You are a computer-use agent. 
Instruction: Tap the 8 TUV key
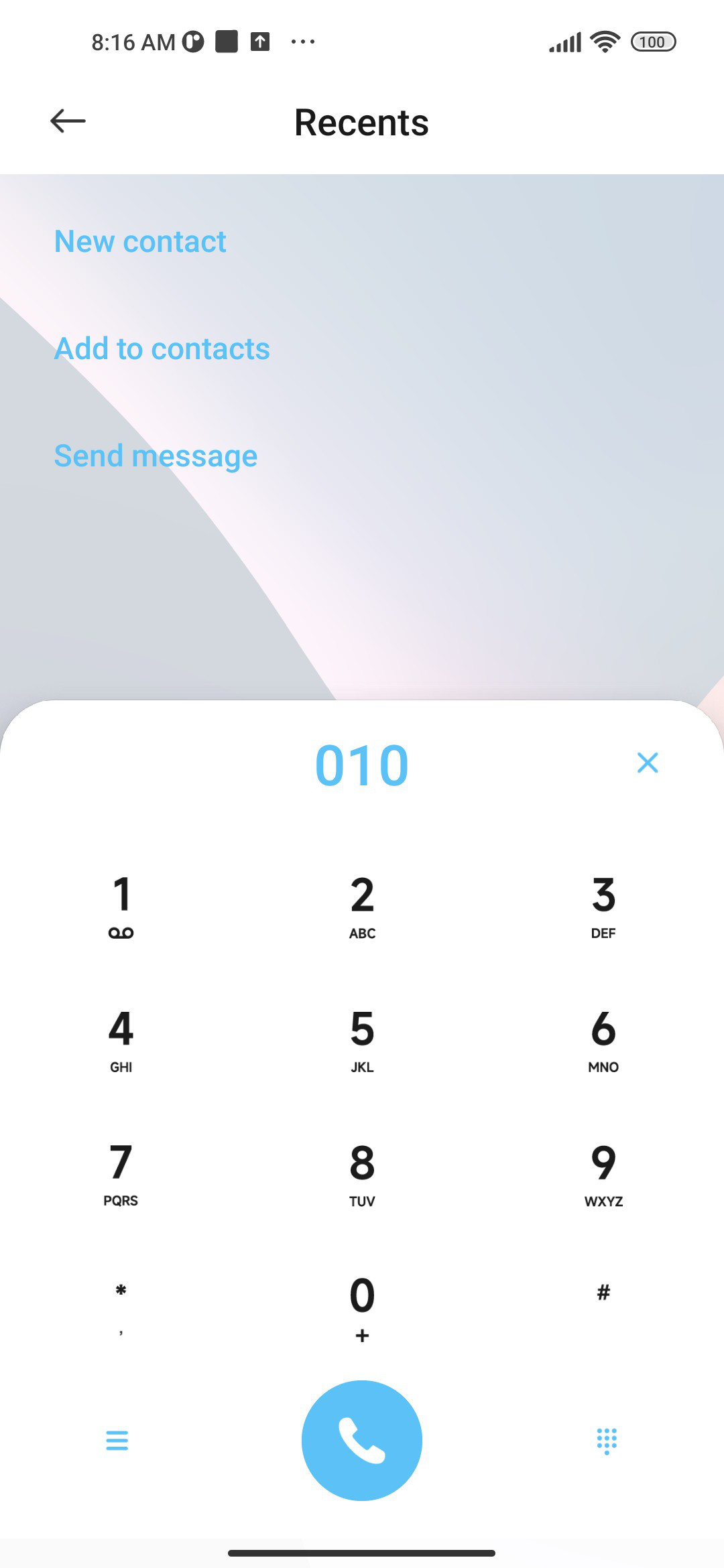(362, 1174)
